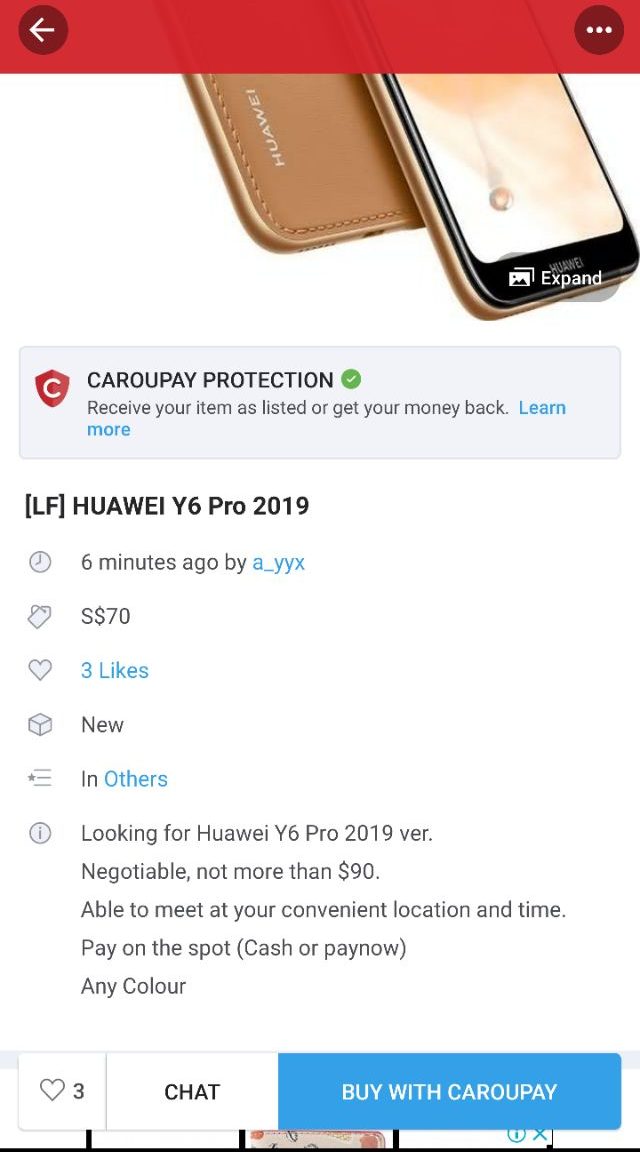
Task: Go back using the top arrow
Action: [43, 30]
